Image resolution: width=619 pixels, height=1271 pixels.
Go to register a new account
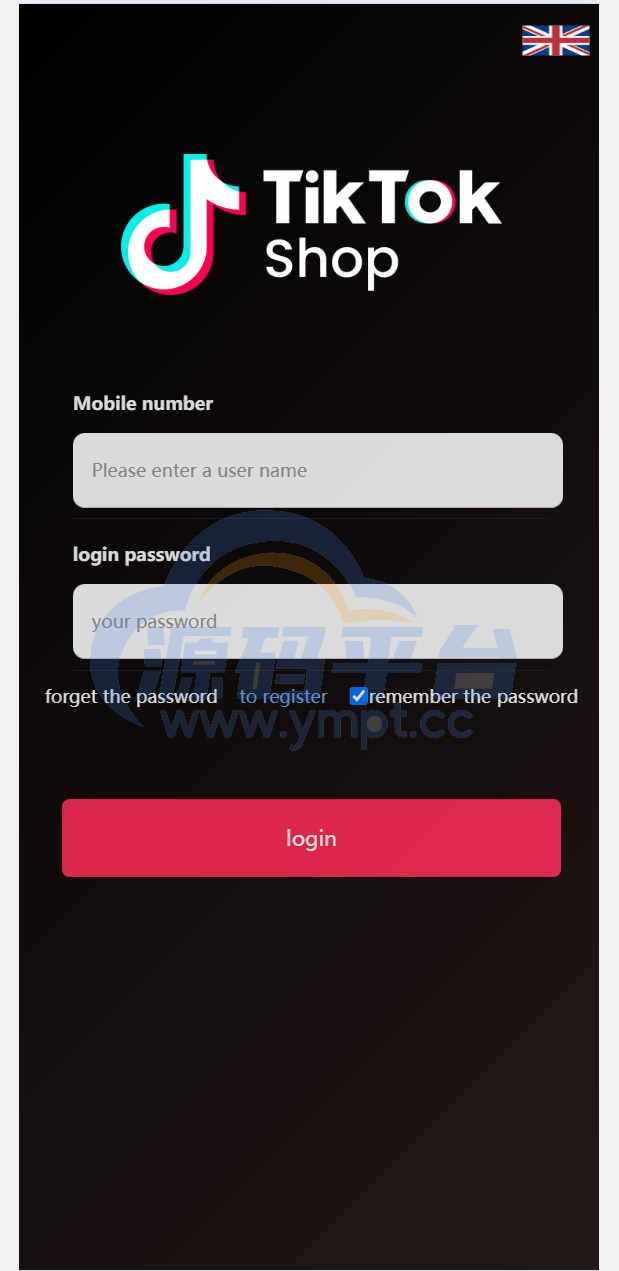point(283,696)
